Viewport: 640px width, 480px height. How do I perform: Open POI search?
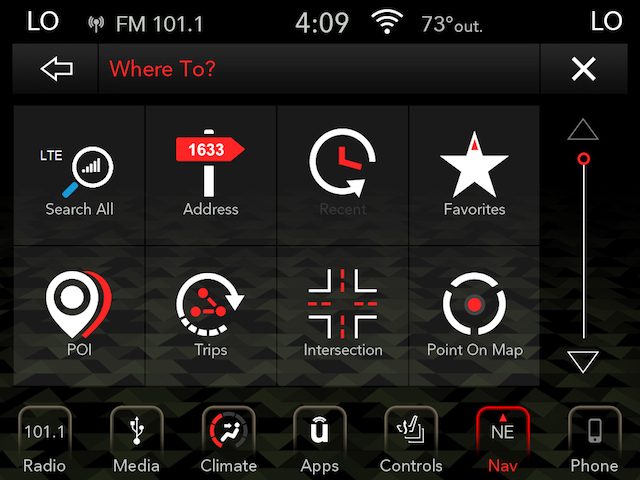coord(80,316)
